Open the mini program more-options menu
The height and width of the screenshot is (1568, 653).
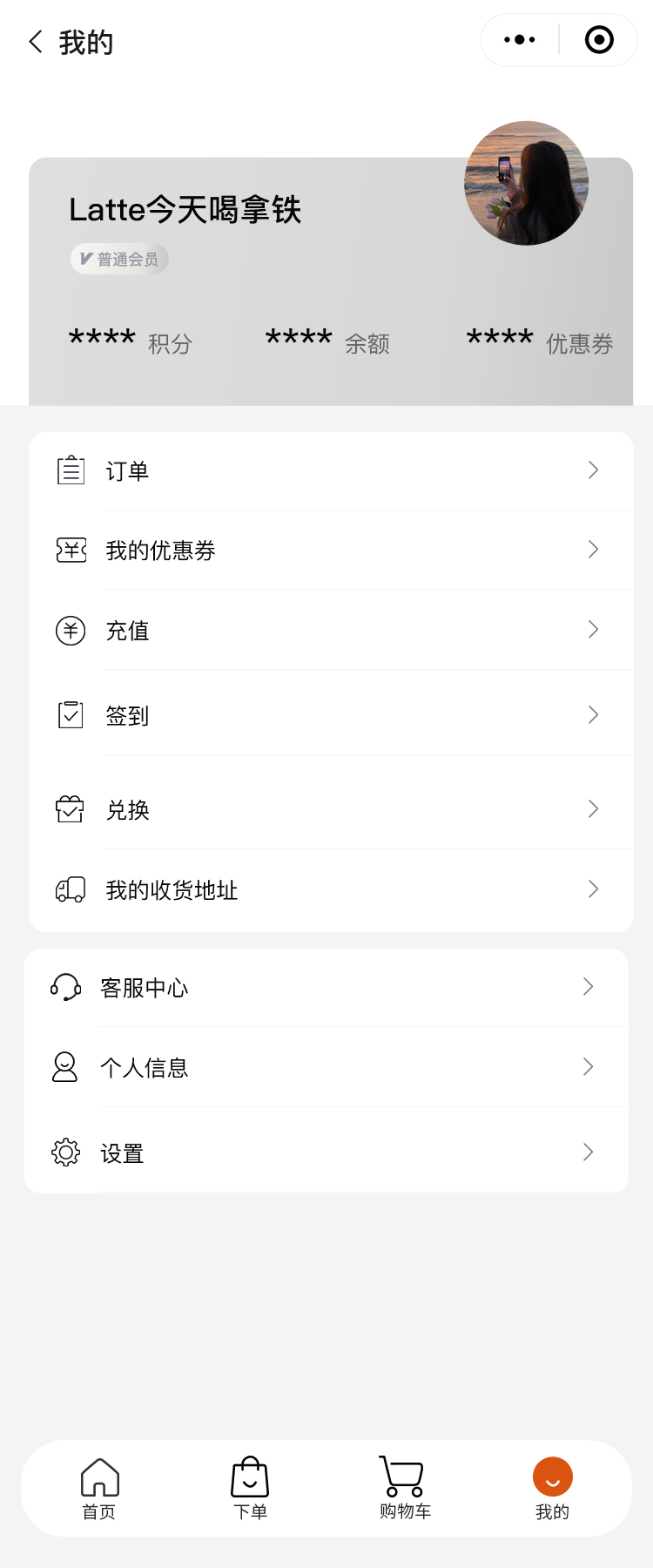pos(520,40)
